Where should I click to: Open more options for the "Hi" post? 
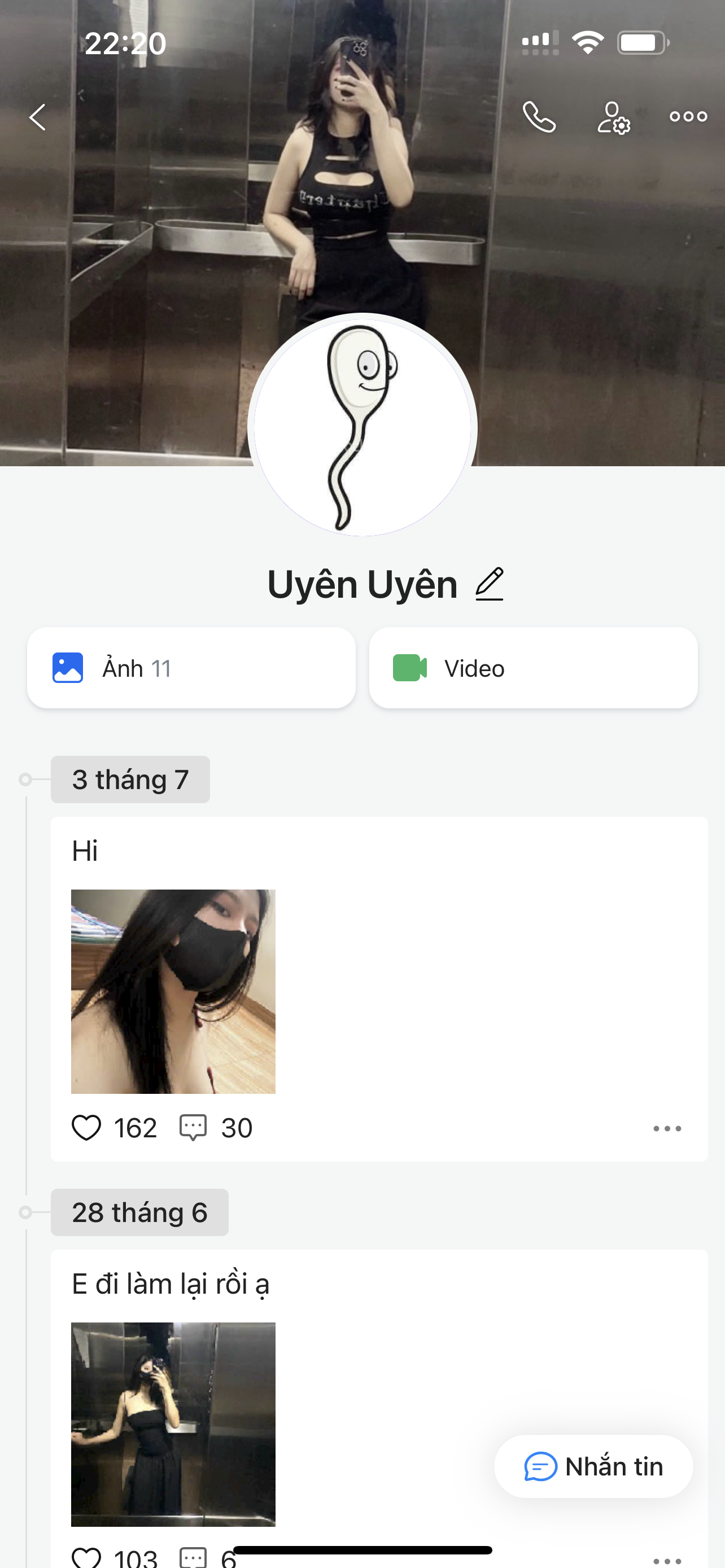click(667, 1128)
